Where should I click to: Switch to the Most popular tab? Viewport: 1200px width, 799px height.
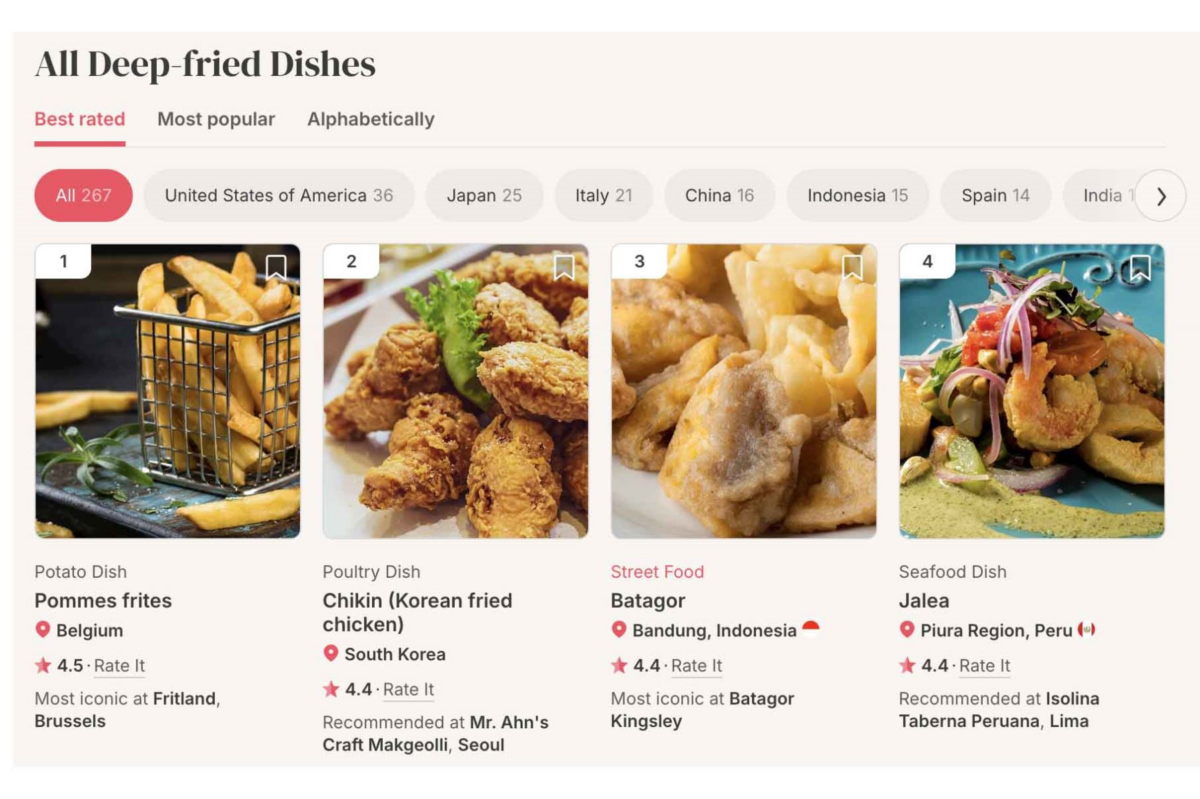point(216,119)
